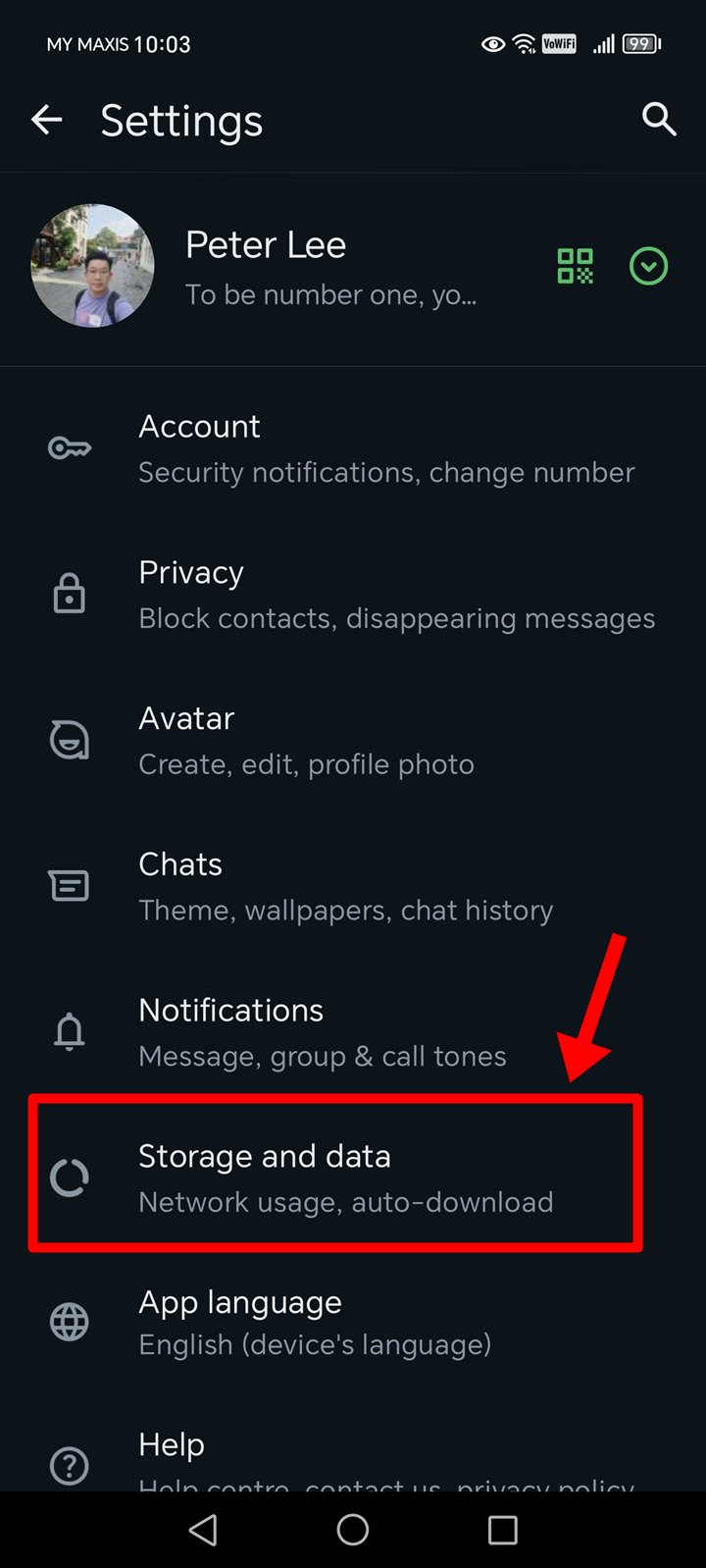This screenshot has width=706, height=1568.
Task: Expand the green chevron beside the QR code
Action: click(x=648, y=266)
